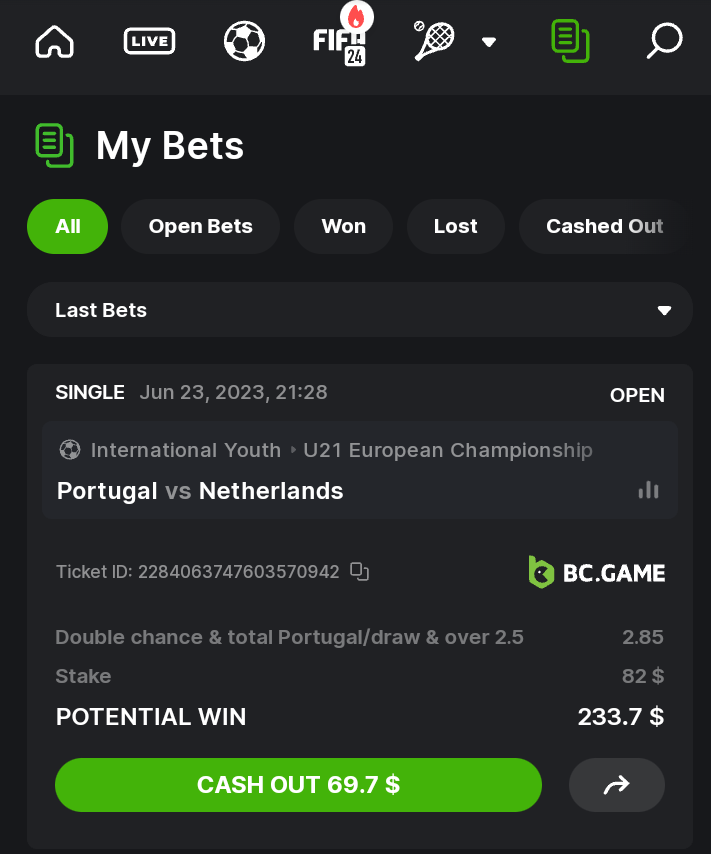Show Lost bets
This screenshot has height=854, width=711.
455,226
